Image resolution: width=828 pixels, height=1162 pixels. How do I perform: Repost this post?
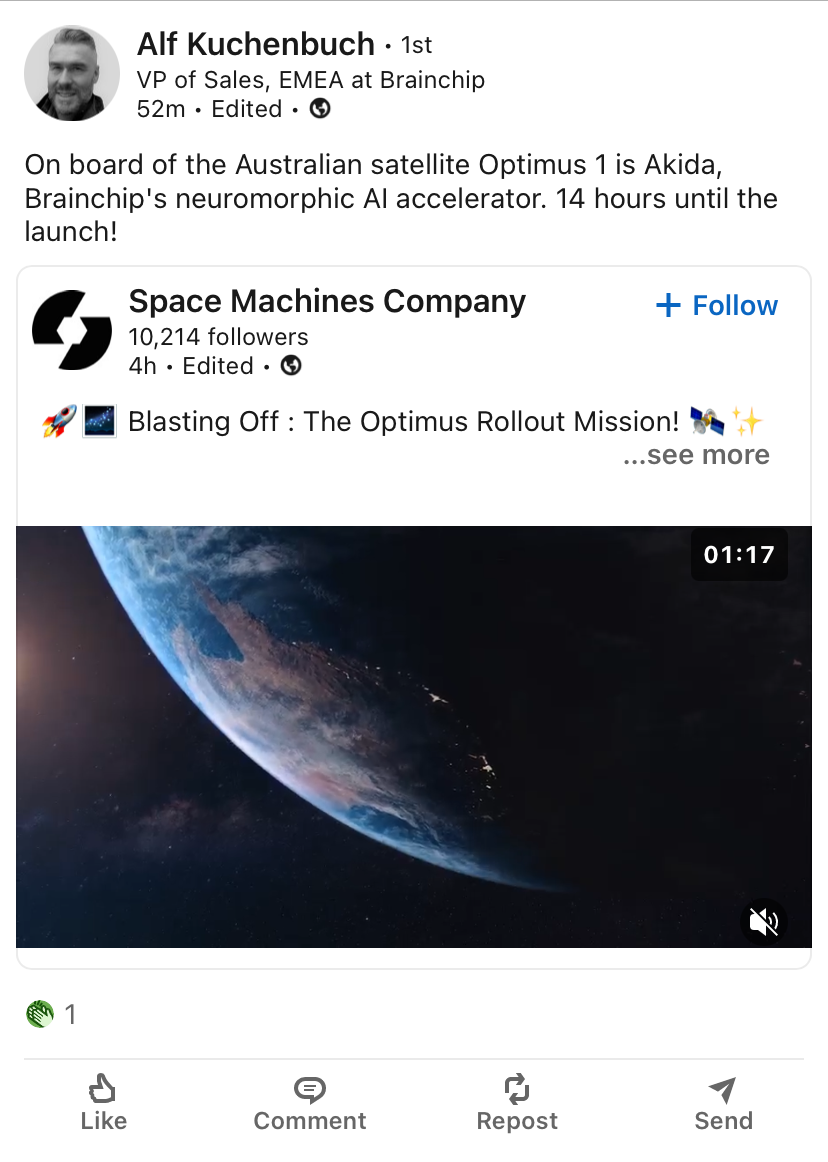[x=517, y=1103]
